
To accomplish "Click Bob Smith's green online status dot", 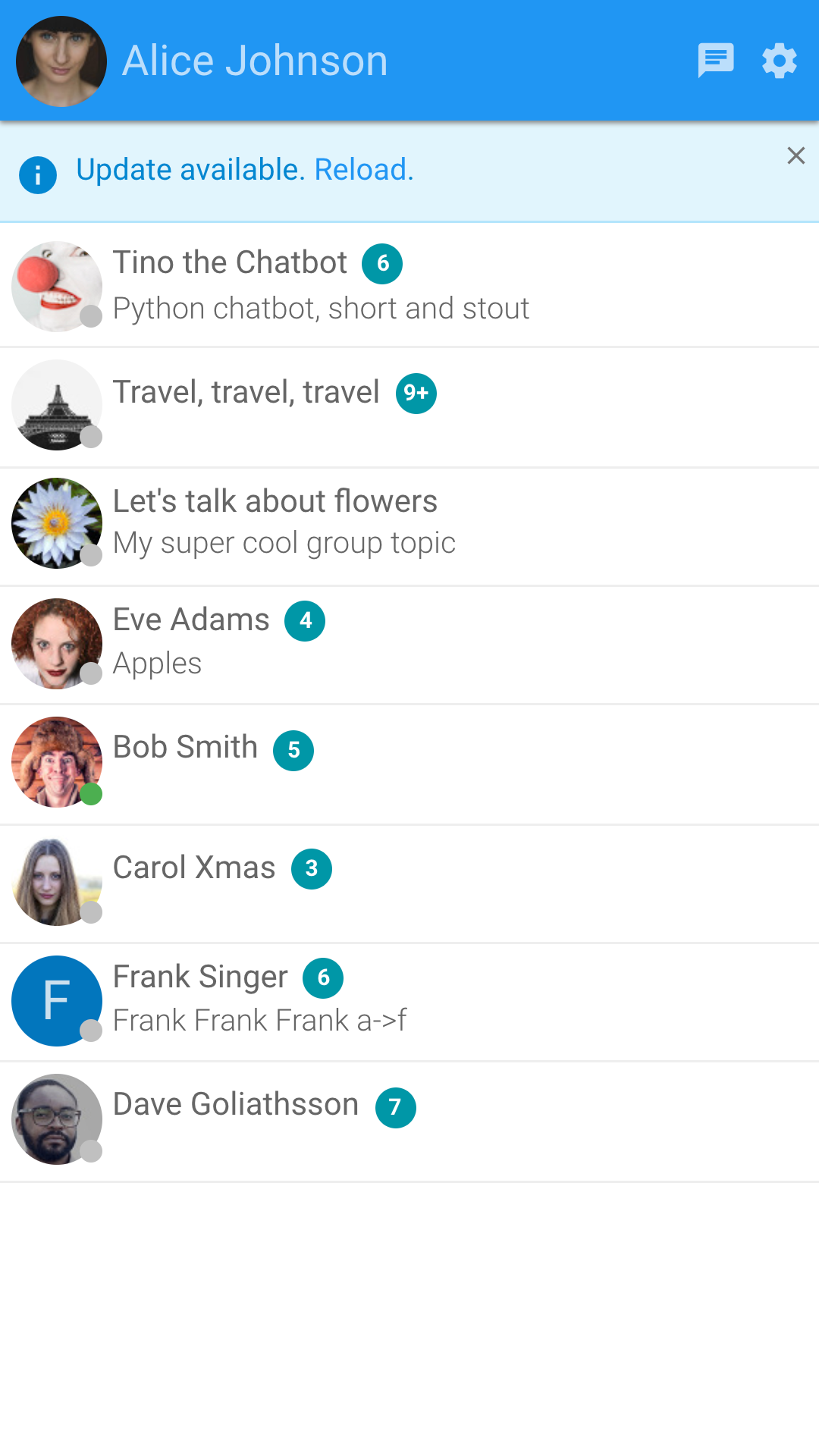I will pyautogui.click(x=91, y=794).
